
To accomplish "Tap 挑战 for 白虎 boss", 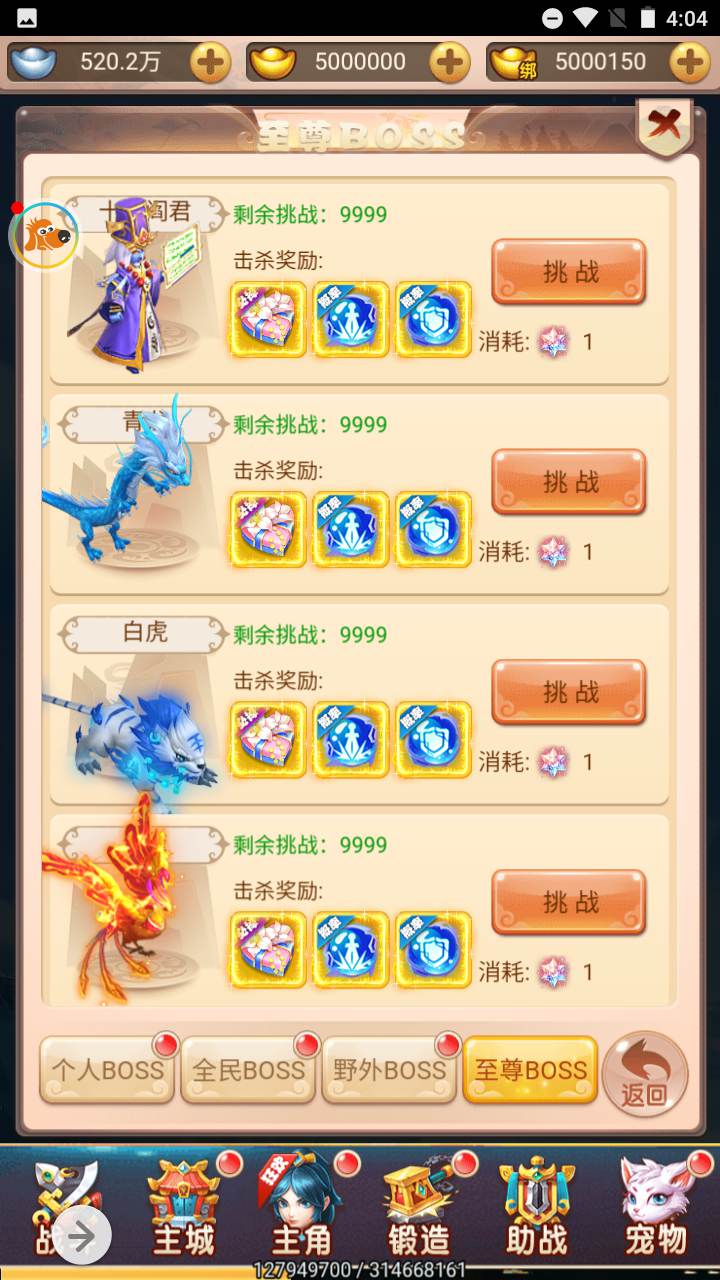I will [x=568, y=692].
